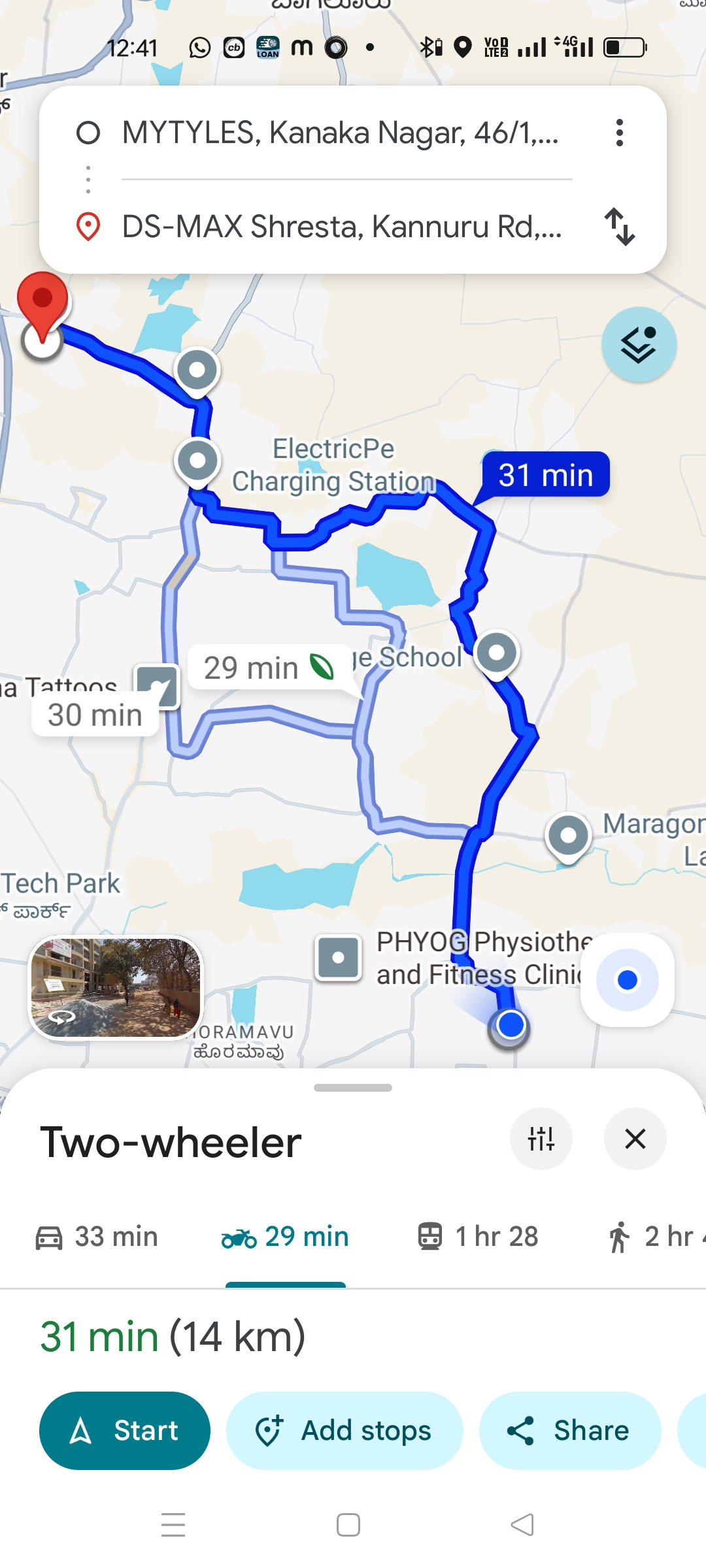Select the 30 min alternate route

95,715
